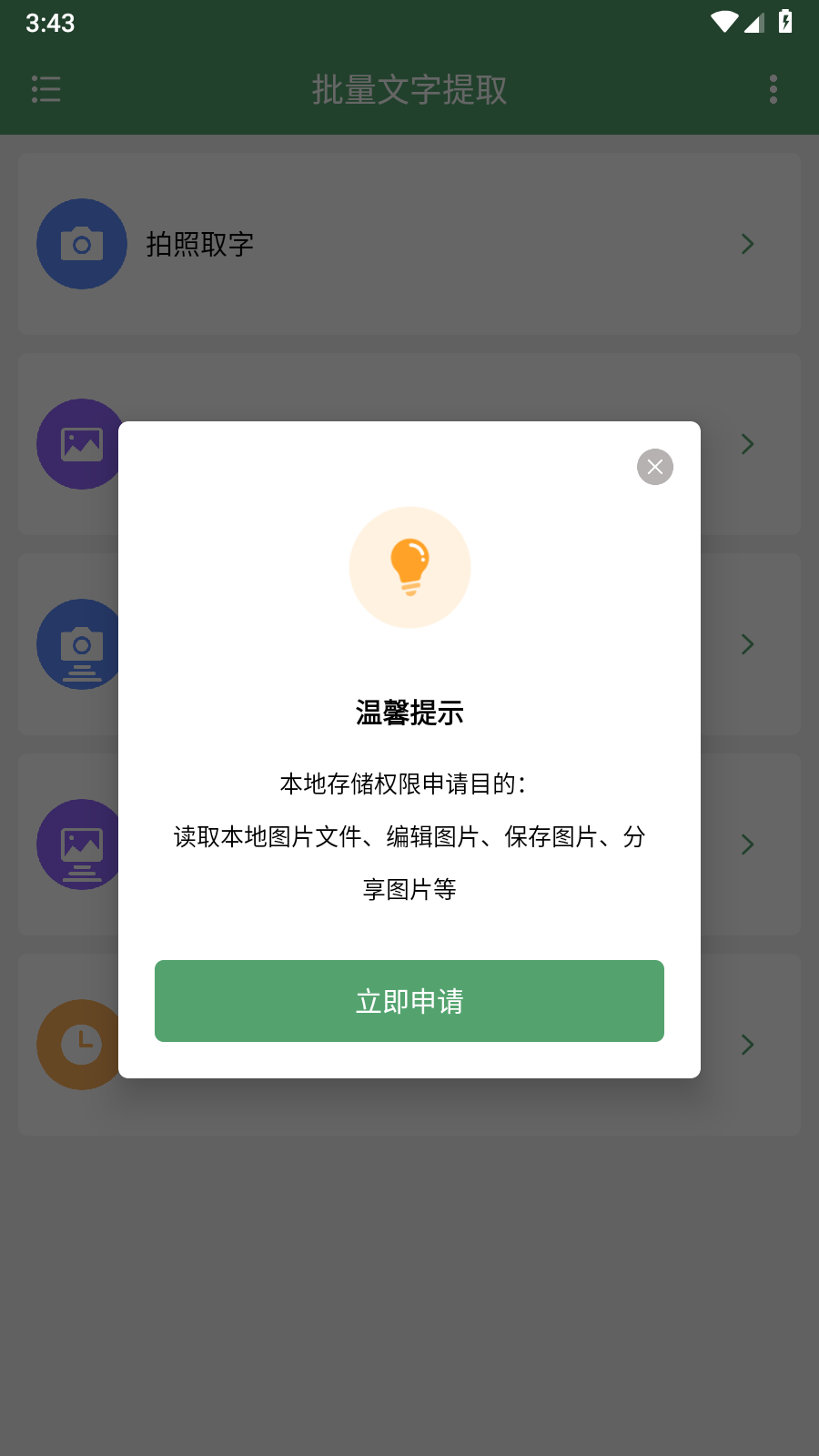Click the purple image picker icon
Image resolution: width=819 pixels, height=1456 pixels.
[x=82, y=444]
